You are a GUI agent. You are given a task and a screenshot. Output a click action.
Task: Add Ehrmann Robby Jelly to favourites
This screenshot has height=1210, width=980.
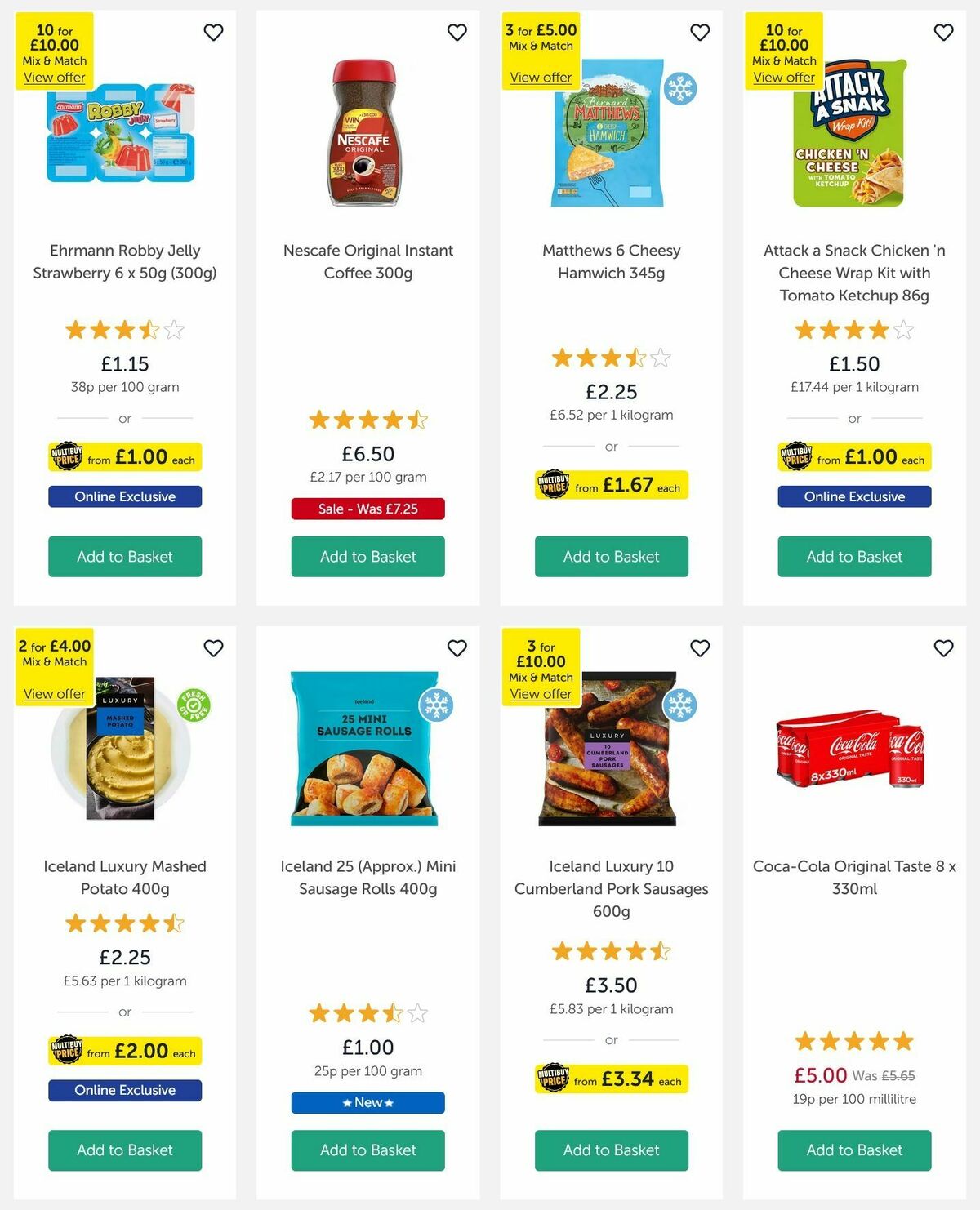(x=214, y=33)
